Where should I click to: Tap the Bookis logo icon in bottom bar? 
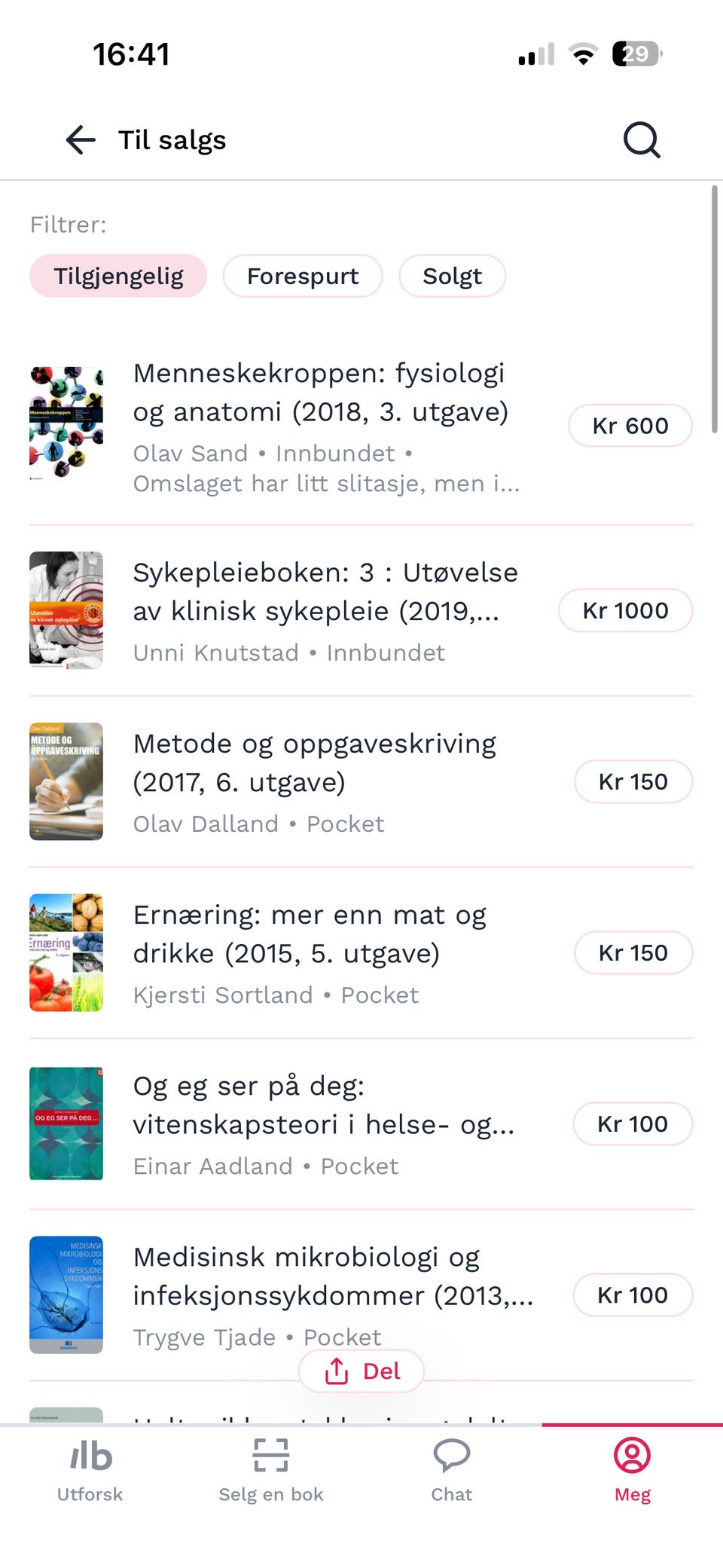89,1453
